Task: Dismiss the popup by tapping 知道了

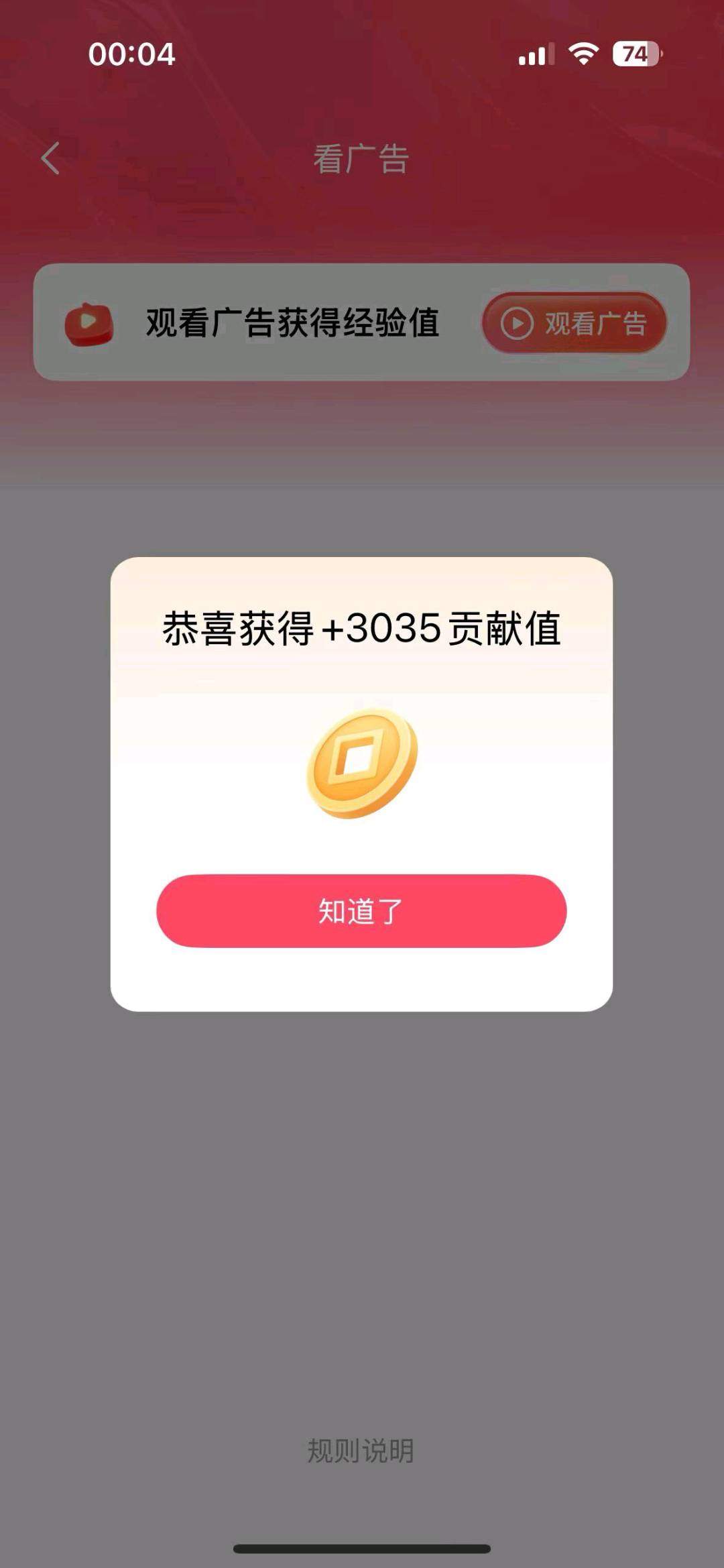Action: (x=362, y=910)
